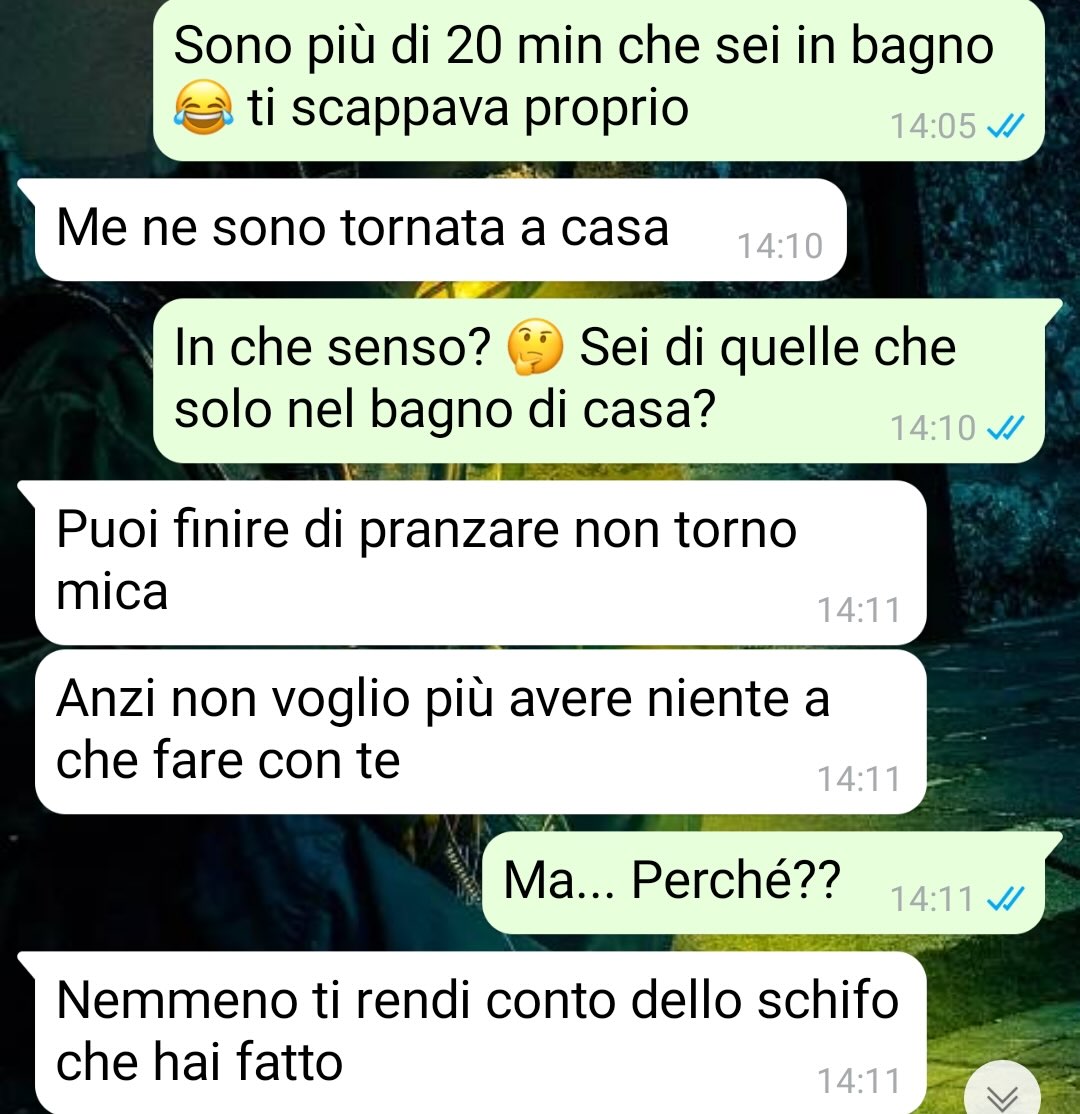Jump to the latest messages with the down arrow
The width and height of the screenshot is (1080, 1114).
pos(1003,1095)
